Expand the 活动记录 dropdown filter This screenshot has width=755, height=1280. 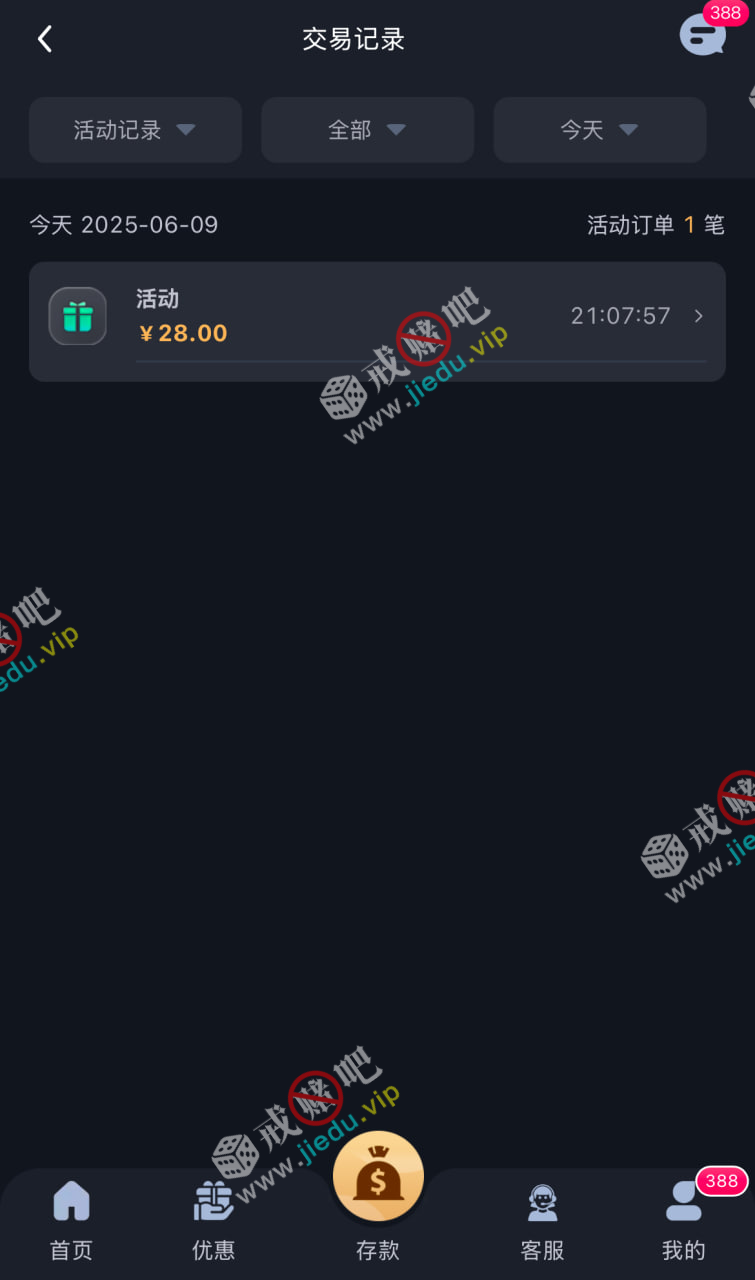point(135,130)
